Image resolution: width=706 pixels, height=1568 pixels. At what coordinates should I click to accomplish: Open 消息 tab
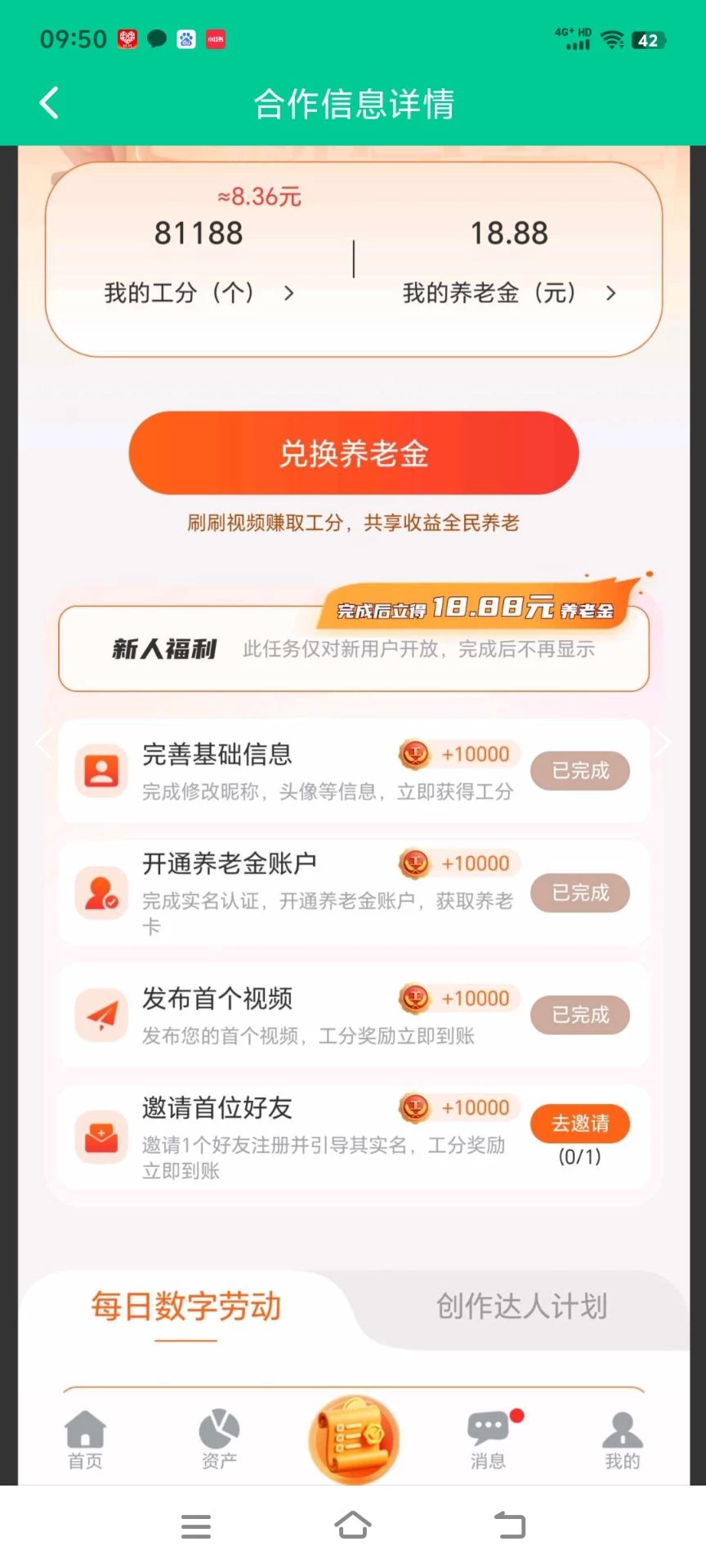pos(489,1441)
